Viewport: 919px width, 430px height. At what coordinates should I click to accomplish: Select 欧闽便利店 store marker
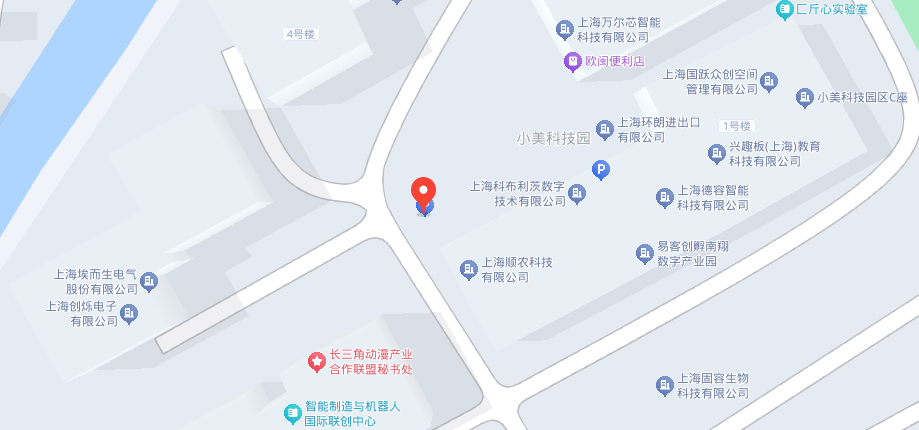(572, 62)
